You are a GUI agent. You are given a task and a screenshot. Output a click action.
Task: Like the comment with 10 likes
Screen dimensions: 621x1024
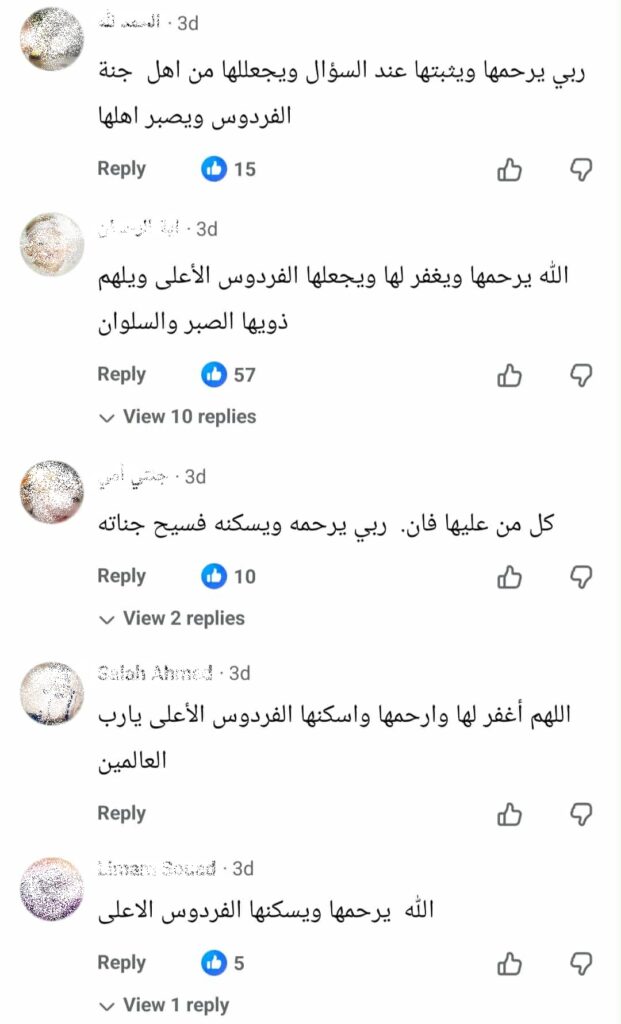point(510,577)
